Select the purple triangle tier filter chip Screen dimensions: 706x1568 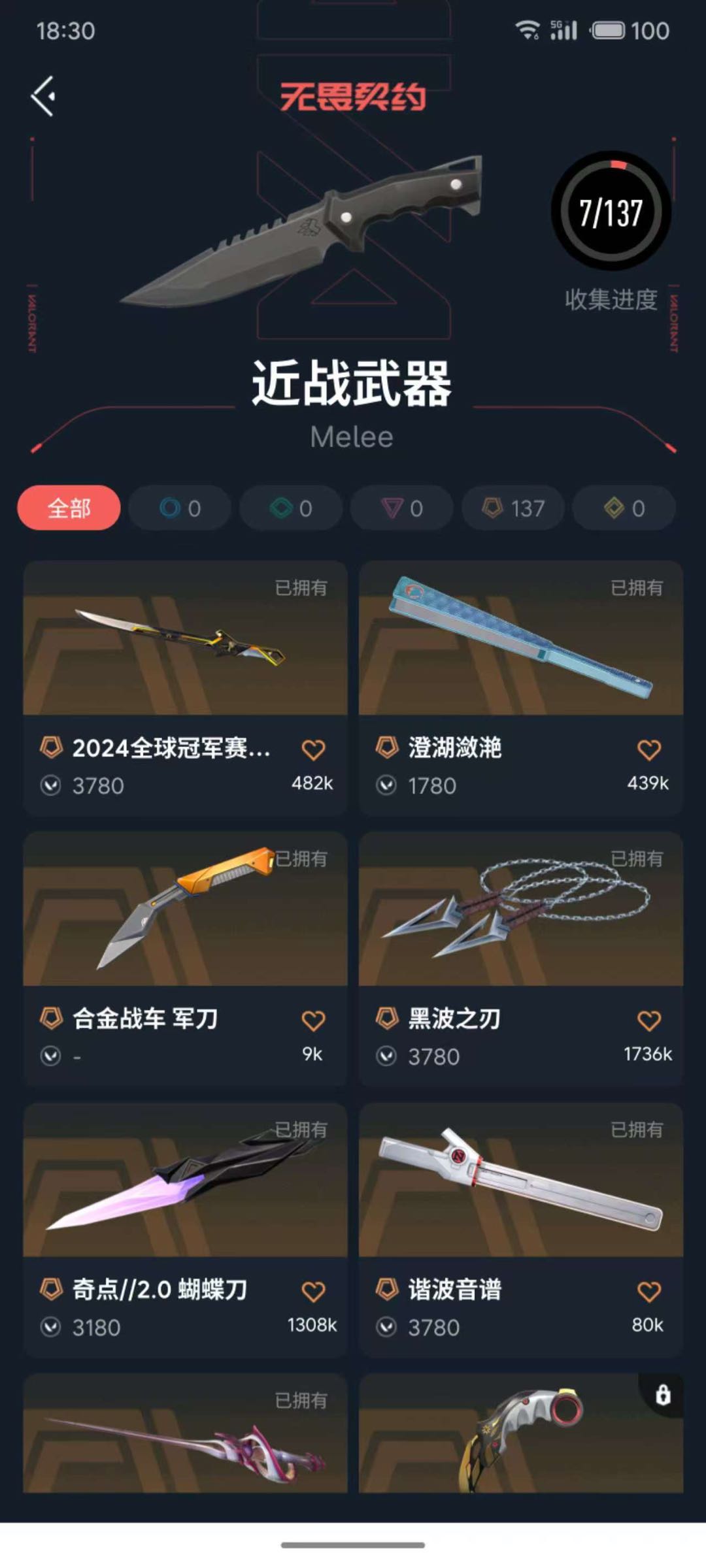click(x=402, y=508)
